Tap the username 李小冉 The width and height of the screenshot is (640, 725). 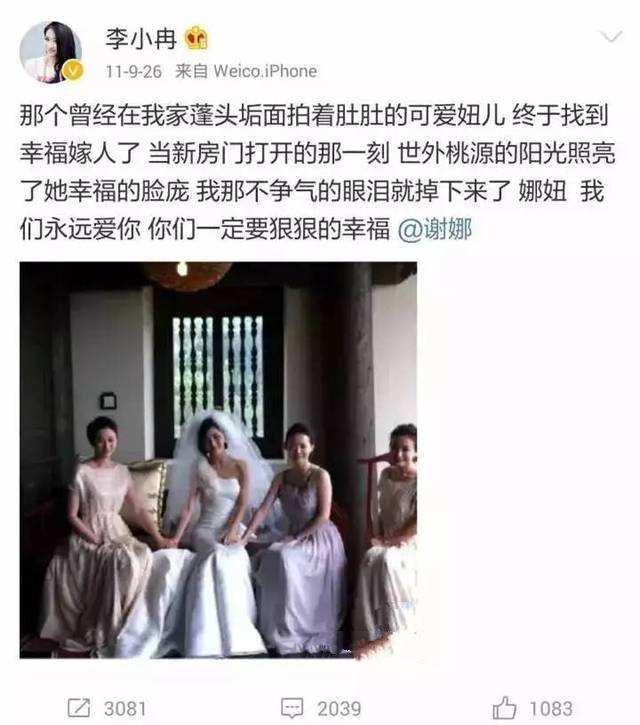[140, 38]
